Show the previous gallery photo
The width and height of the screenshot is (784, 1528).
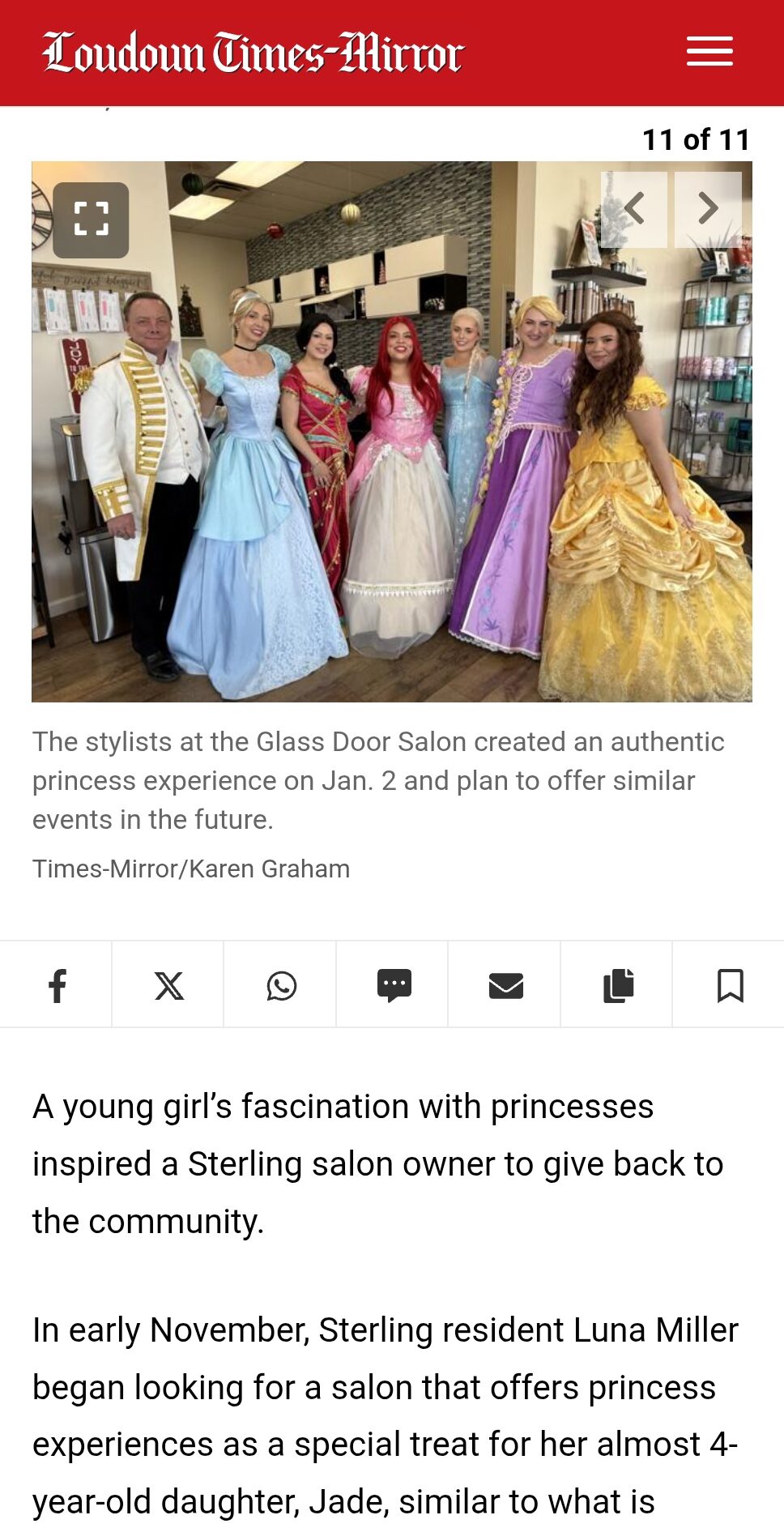(634, 209)
